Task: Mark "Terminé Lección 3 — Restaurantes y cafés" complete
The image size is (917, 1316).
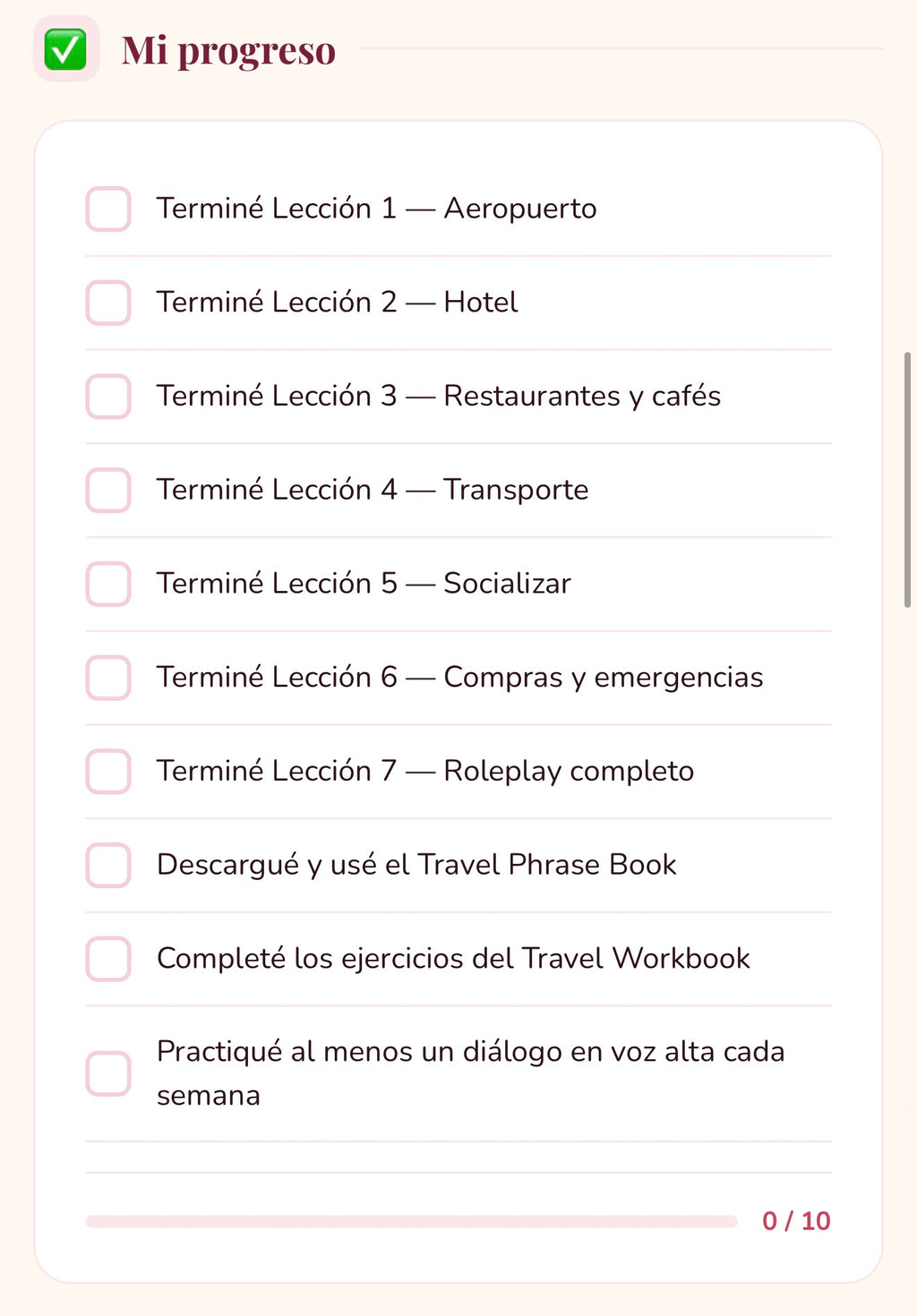Action: [x=107, y=397]
